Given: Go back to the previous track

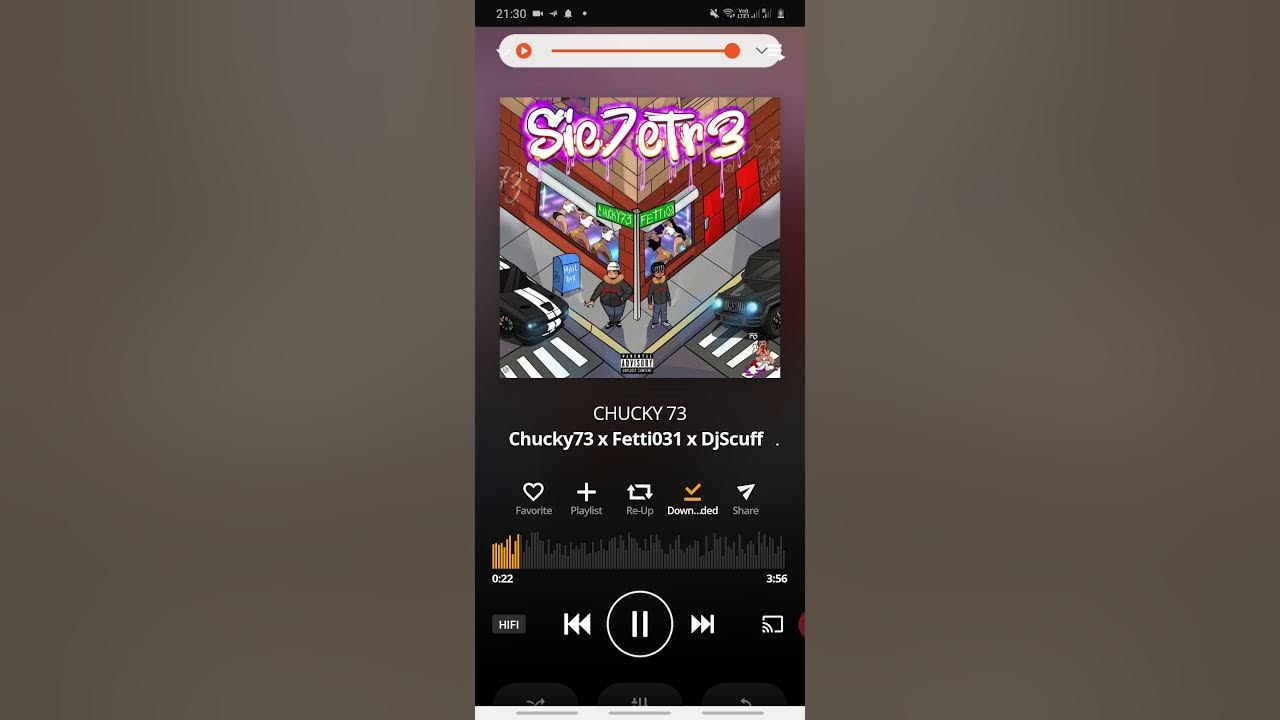Looking at the screenshot, I should tap(577, 624).
